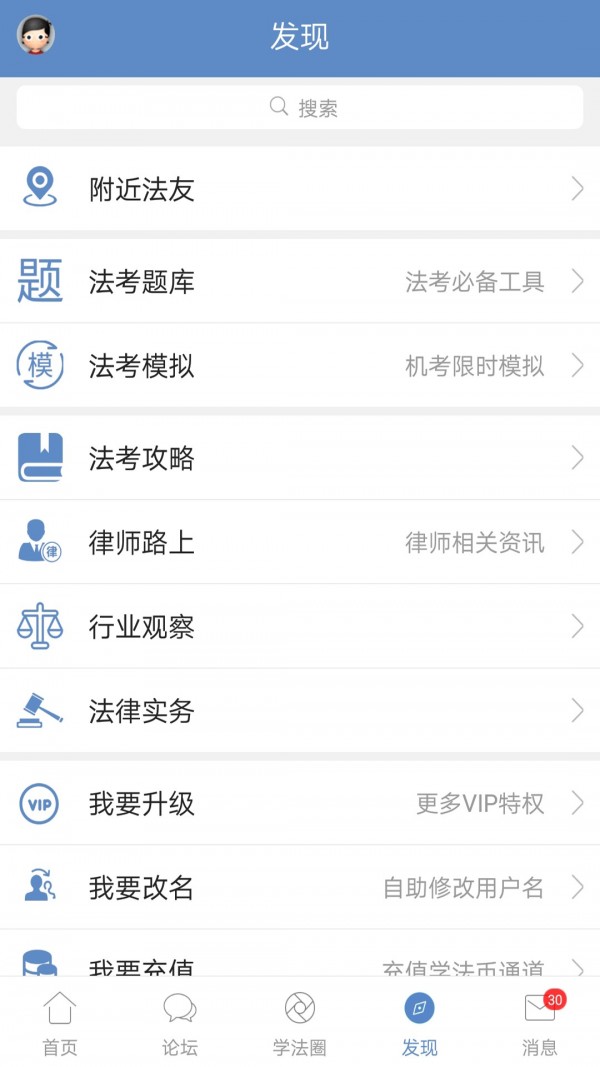This screenshot has height=1067, width=600.
Task: Open 我要充值 recharge channel
Action: pos(300,962)
